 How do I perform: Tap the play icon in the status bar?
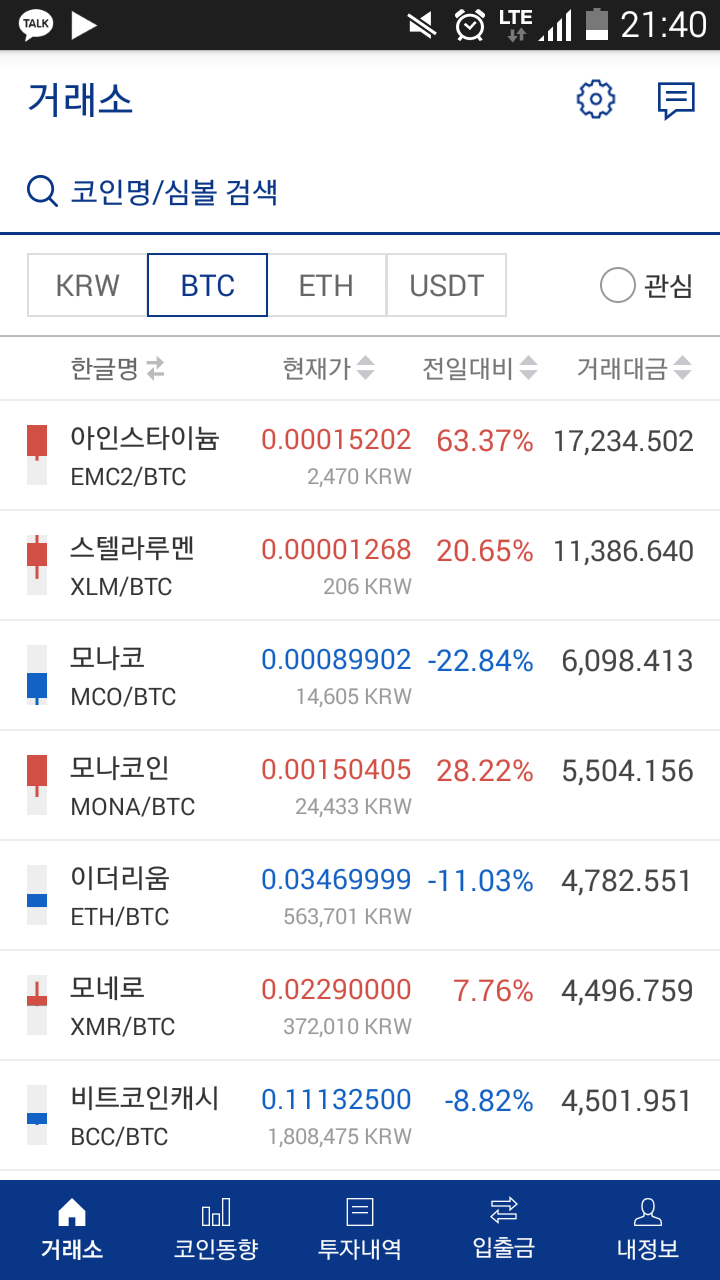tap(83, 25)
